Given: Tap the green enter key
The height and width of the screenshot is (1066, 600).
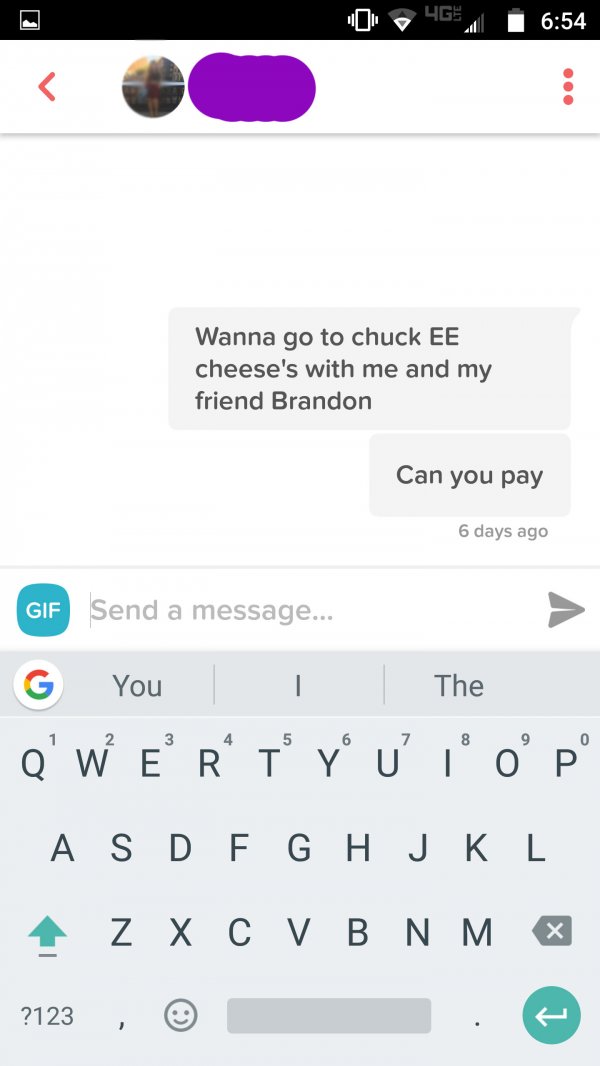Looking at the screenshot, I should click(x=551, y=1015).
